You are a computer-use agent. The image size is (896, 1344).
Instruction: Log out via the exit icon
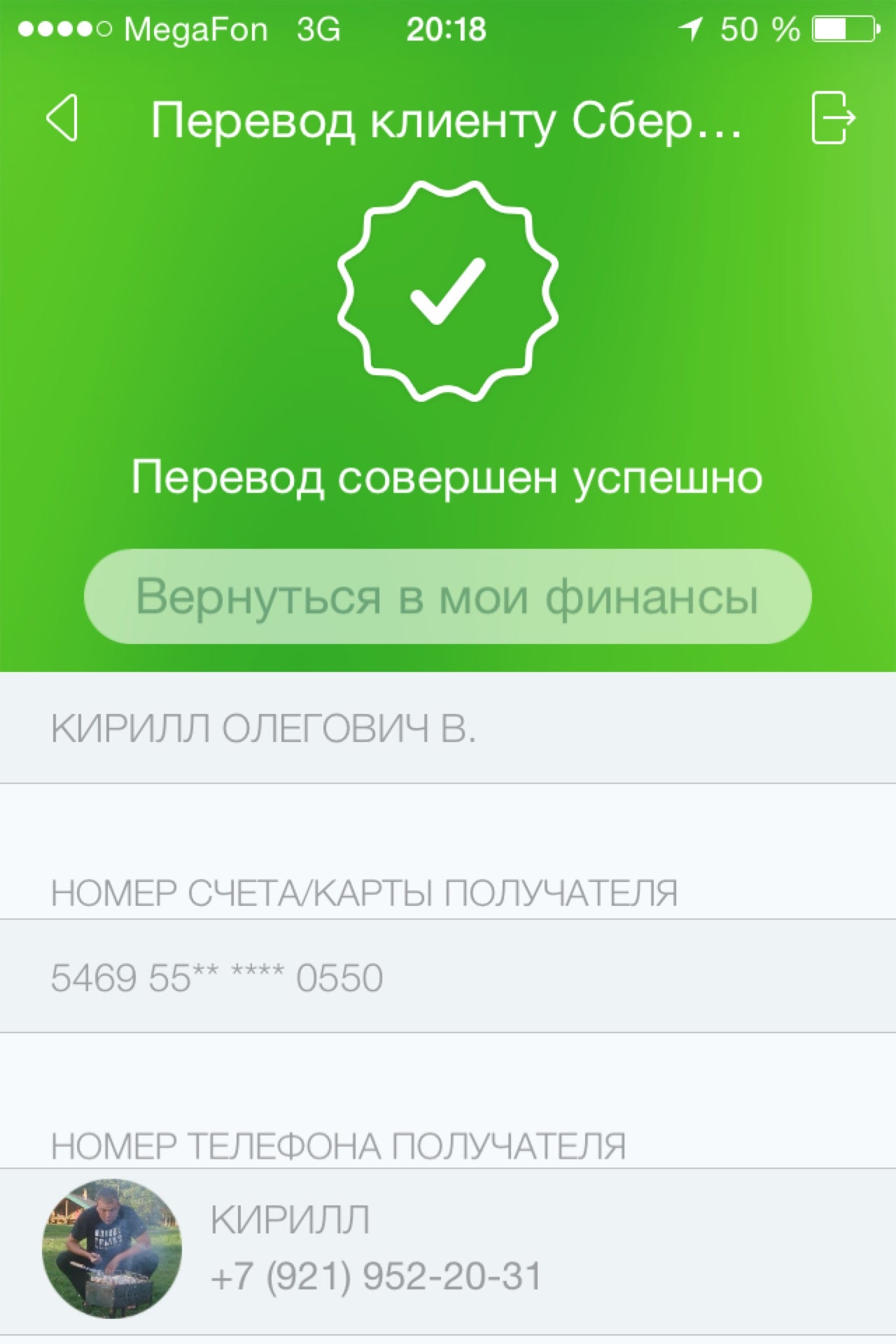[832, 118]
